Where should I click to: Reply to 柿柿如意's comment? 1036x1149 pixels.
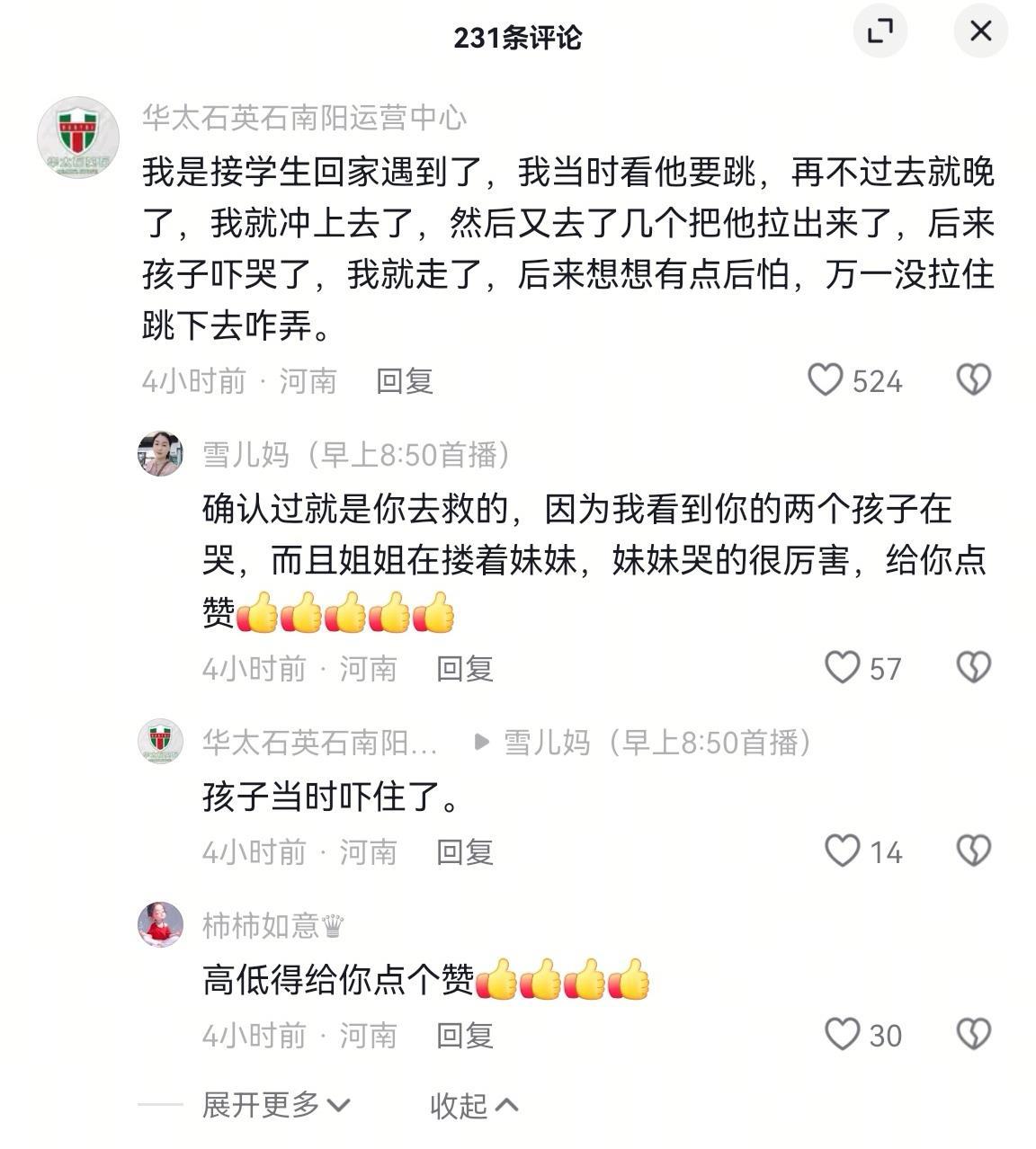(464, 1036)
